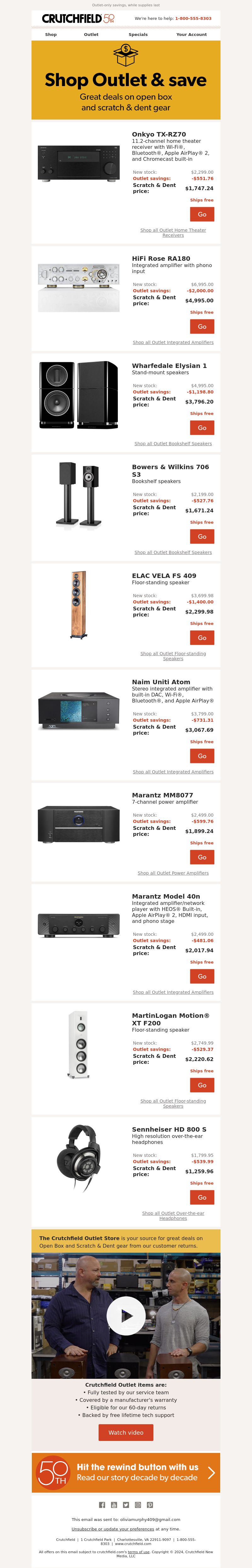Tap Go for the ELAC VELA FS 409
252x1568 pixels.
point(202,638)
